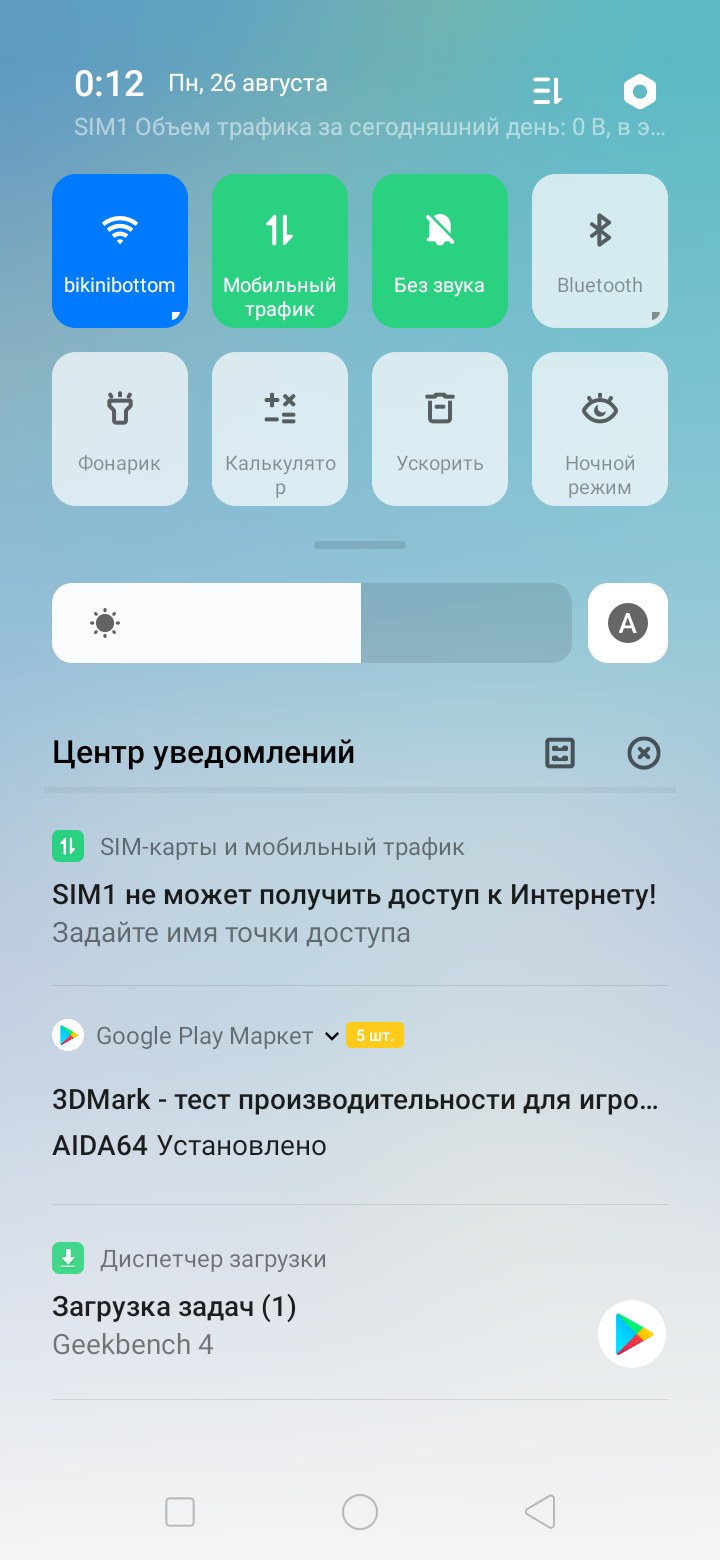This screenshot has width=720, height=1560.
Task: Clear all notifications
Action: tap(643, 753)
